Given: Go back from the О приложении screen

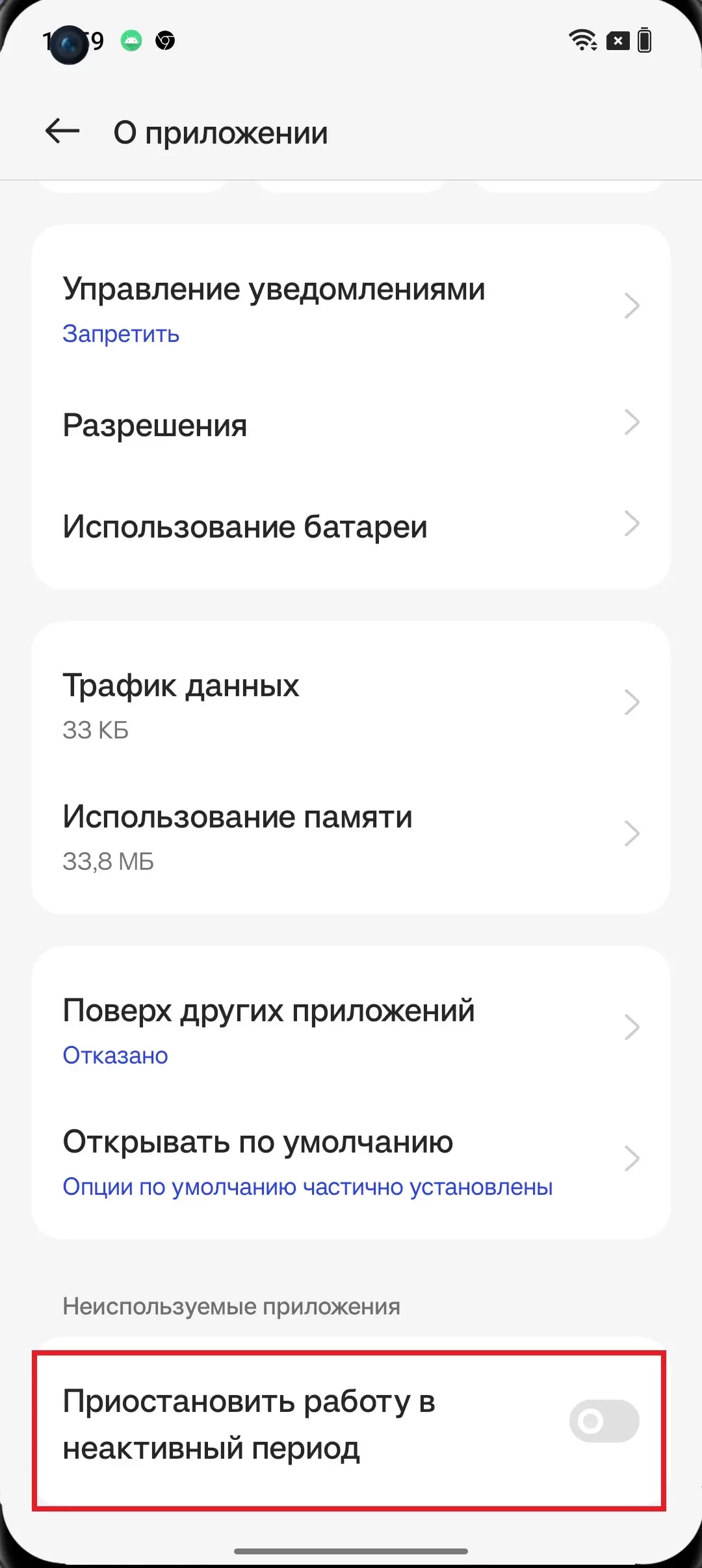Looking at the screenshot, I should [x=62, y=132].
